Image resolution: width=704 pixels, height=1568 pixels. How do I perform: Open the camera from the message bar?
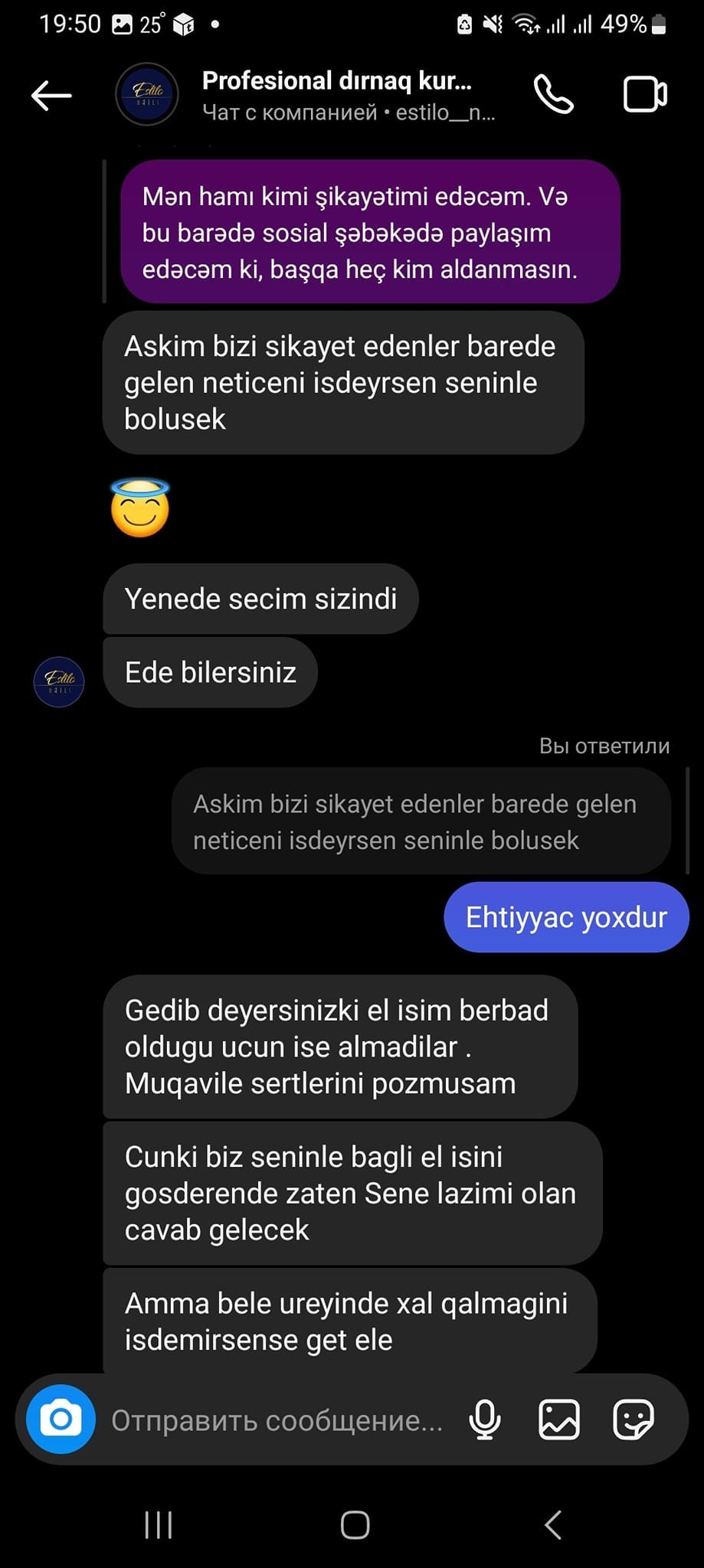pyautogui.click(x=61, y=1419)
